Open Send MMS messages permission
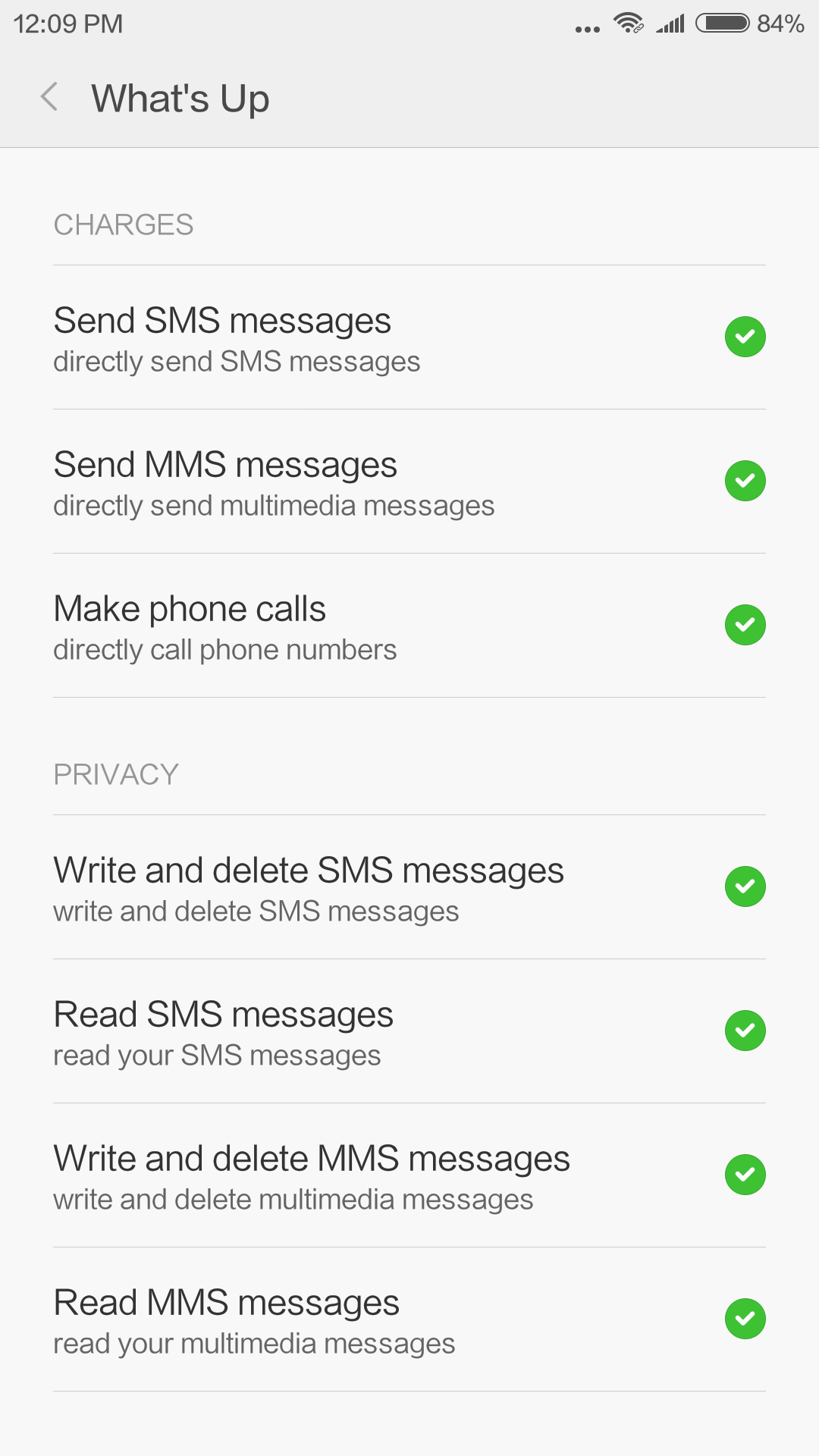This screenshot has height=1456, width=819. coord(409,482)
